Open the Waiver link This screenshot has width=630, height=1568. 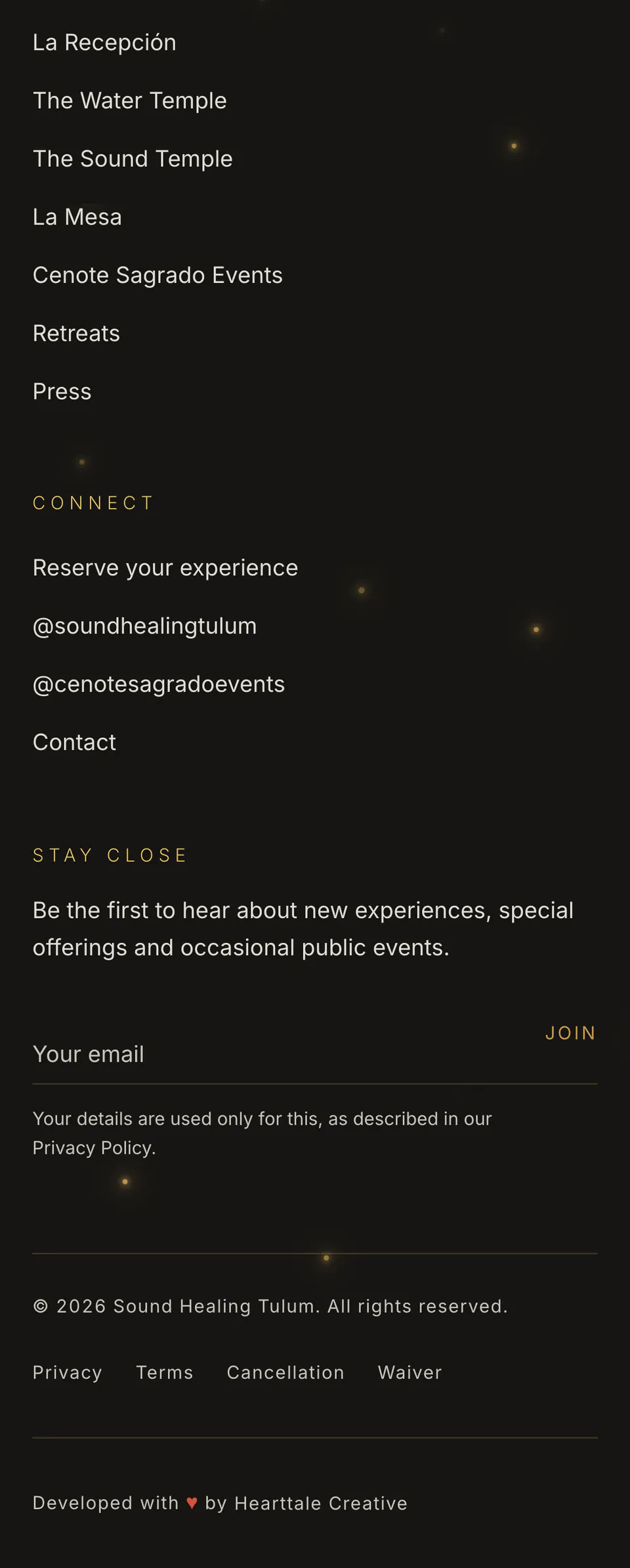pyautogui.click(x=410, y=1372)
